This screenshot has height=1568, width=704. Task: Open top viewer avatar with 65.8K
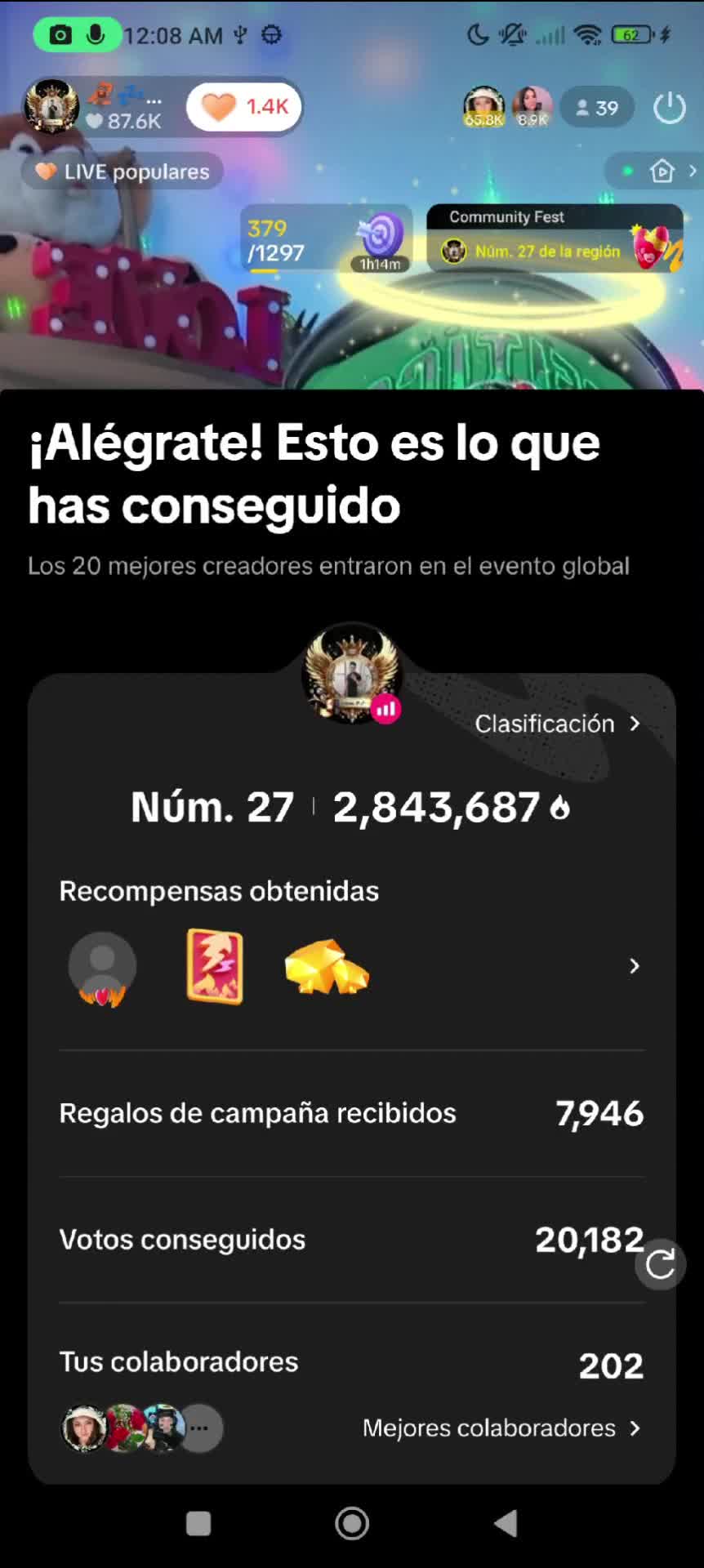[483, 107]
